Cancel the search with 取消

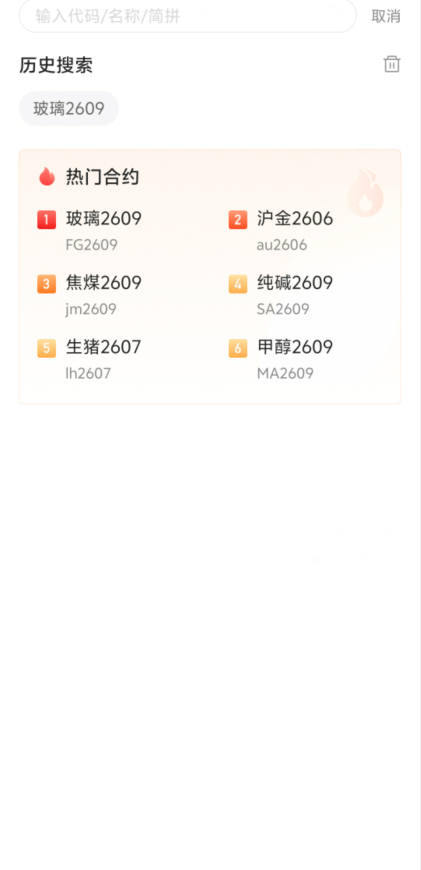pos(386,16)
